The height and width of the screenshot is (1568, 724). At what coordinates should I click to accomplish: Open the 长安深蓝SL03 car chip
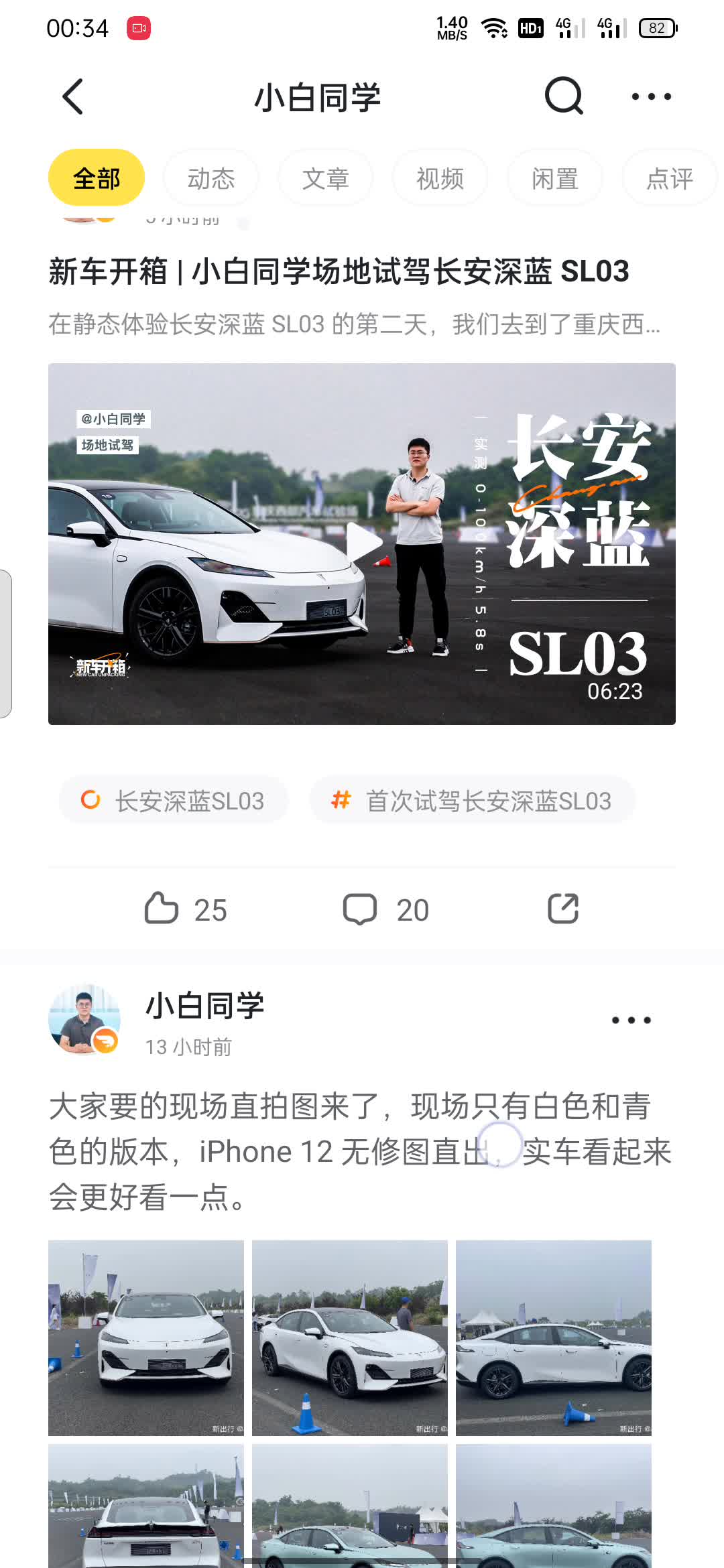(174, 800)
